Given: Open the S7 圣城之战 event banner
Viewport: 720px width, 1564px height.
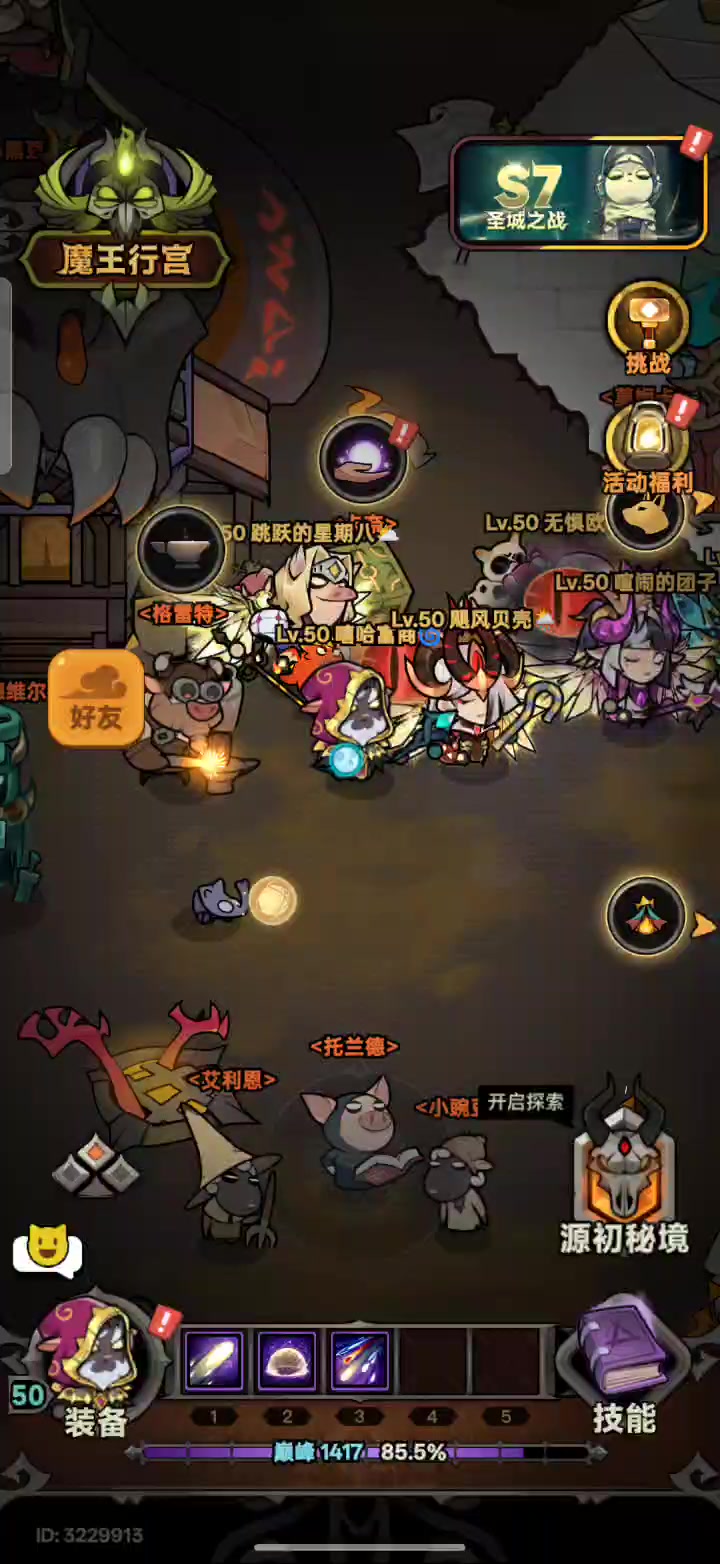Looking at the screenshot, I should pos(580,194).
